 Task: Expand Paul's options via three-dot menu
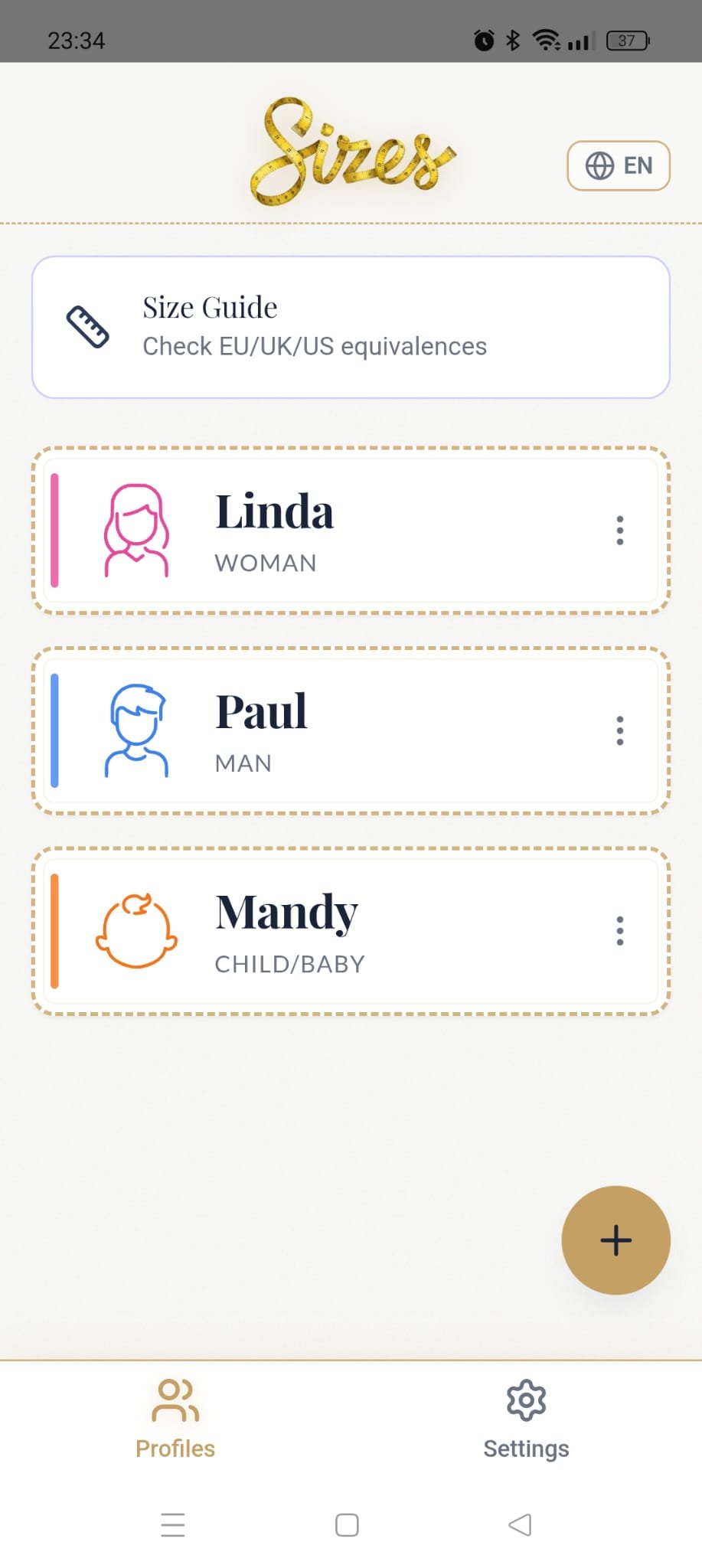[x=619, y=730]
